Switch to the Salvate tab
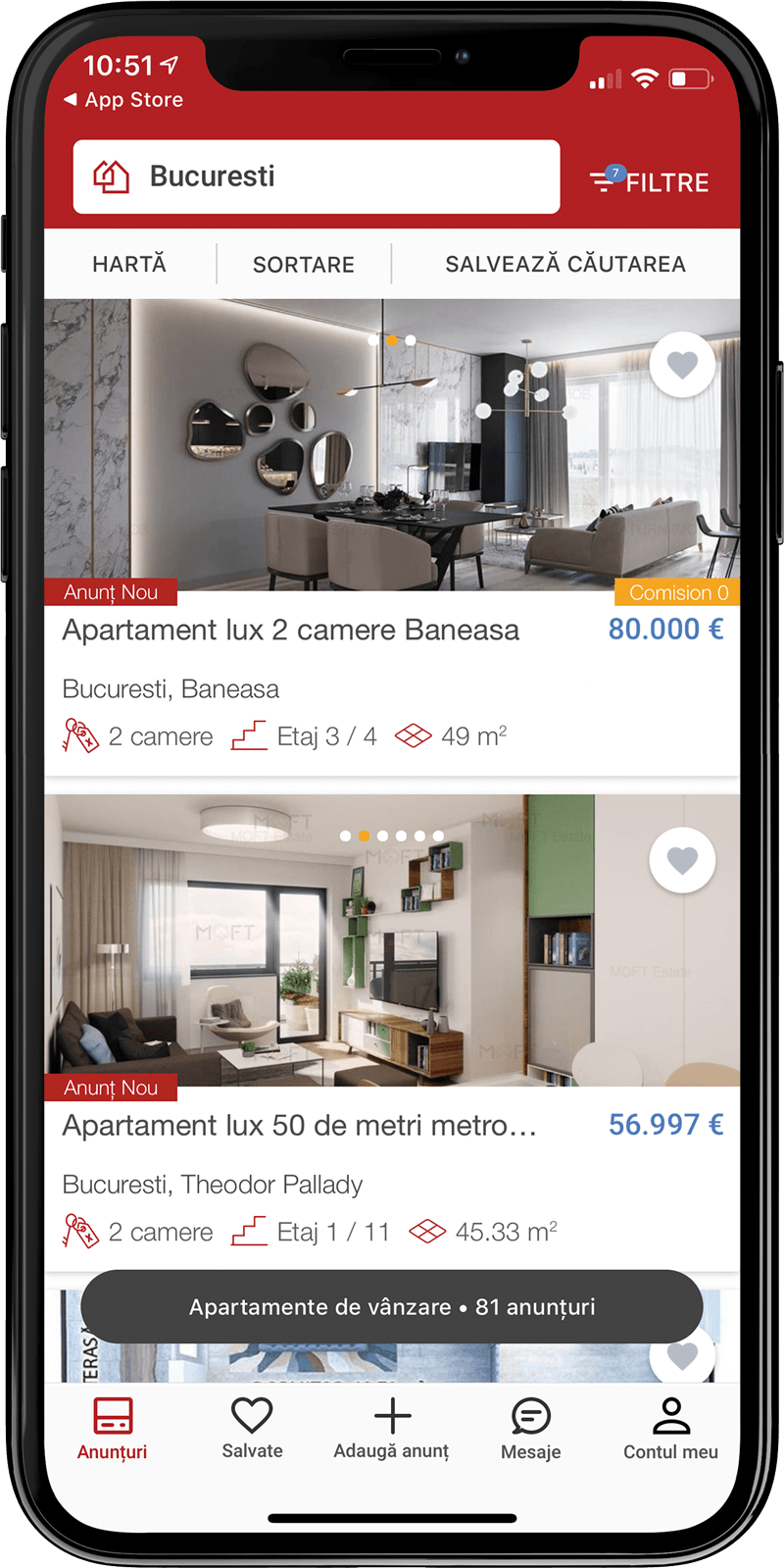 [x=252, y=1429]
